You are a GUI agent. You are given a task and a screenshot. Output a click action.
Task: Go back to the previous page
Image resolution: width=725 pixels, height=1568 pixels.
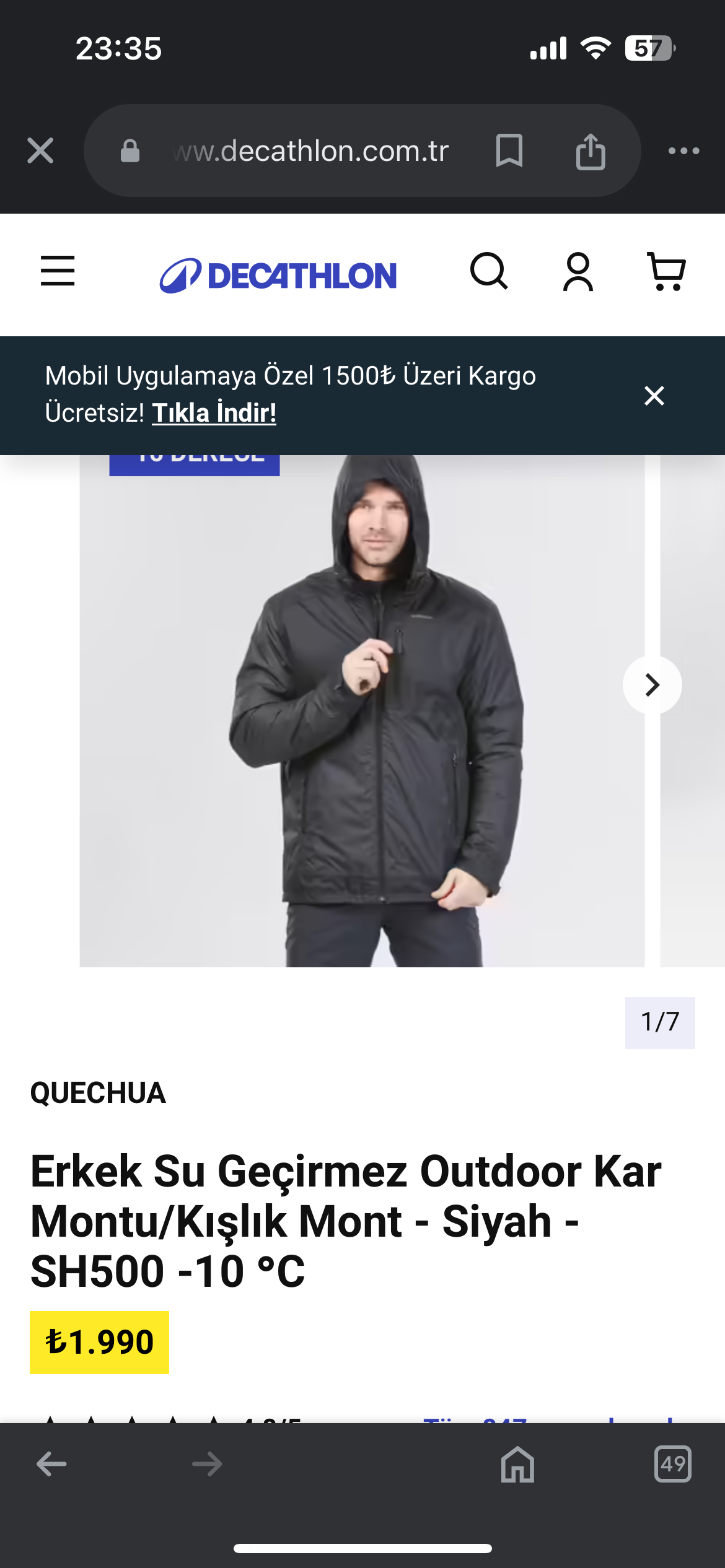point(51,1464)
